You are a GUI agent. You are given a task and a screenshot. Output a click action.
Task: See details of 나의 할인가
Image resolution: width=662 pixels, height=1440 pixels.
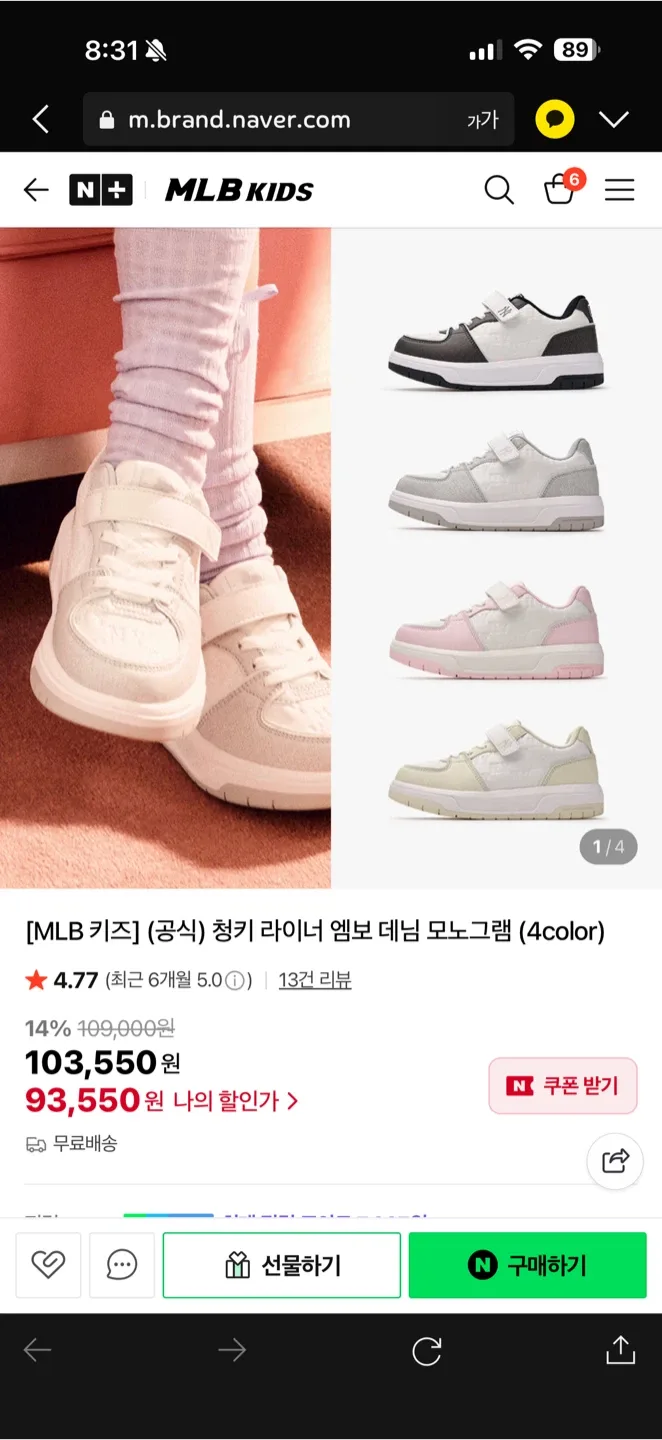point(236,1101)
